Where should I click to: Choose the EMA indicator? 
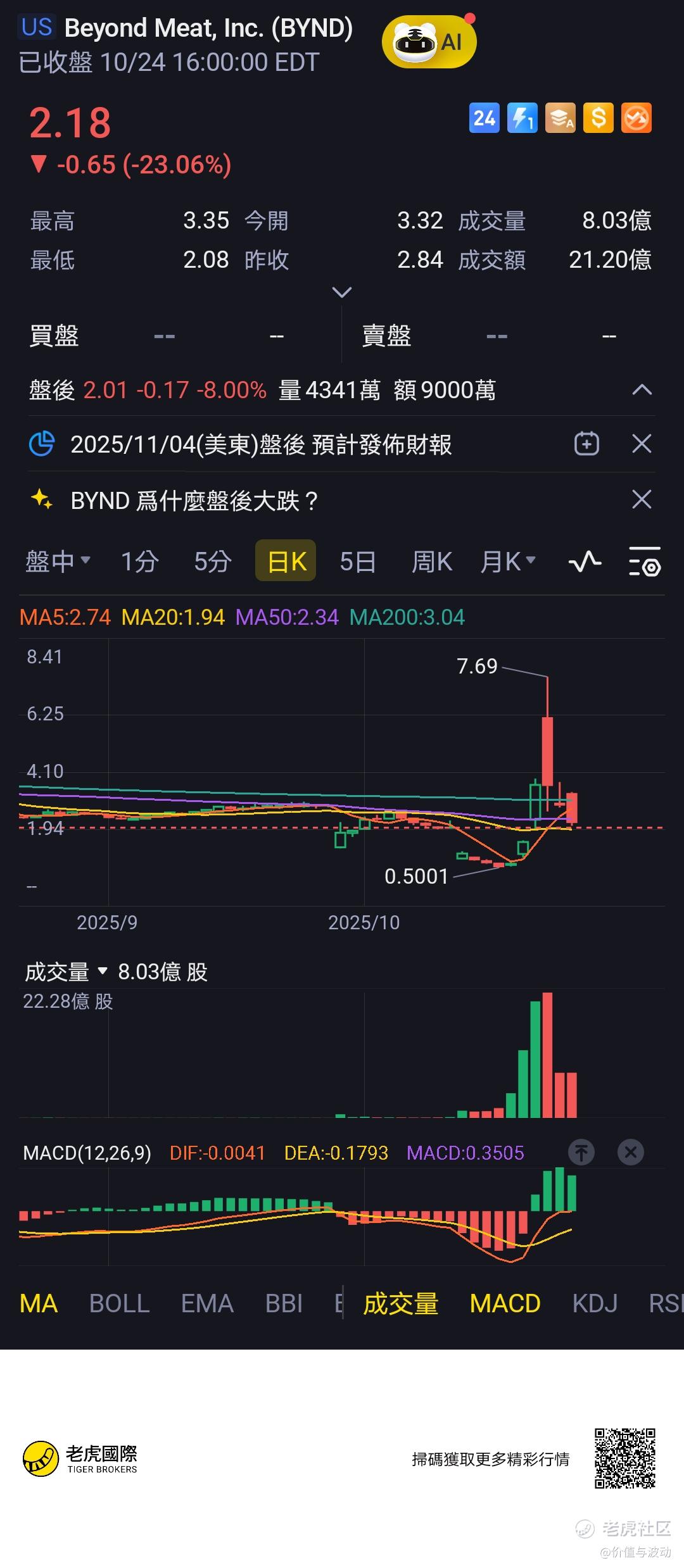(207, 1303)
